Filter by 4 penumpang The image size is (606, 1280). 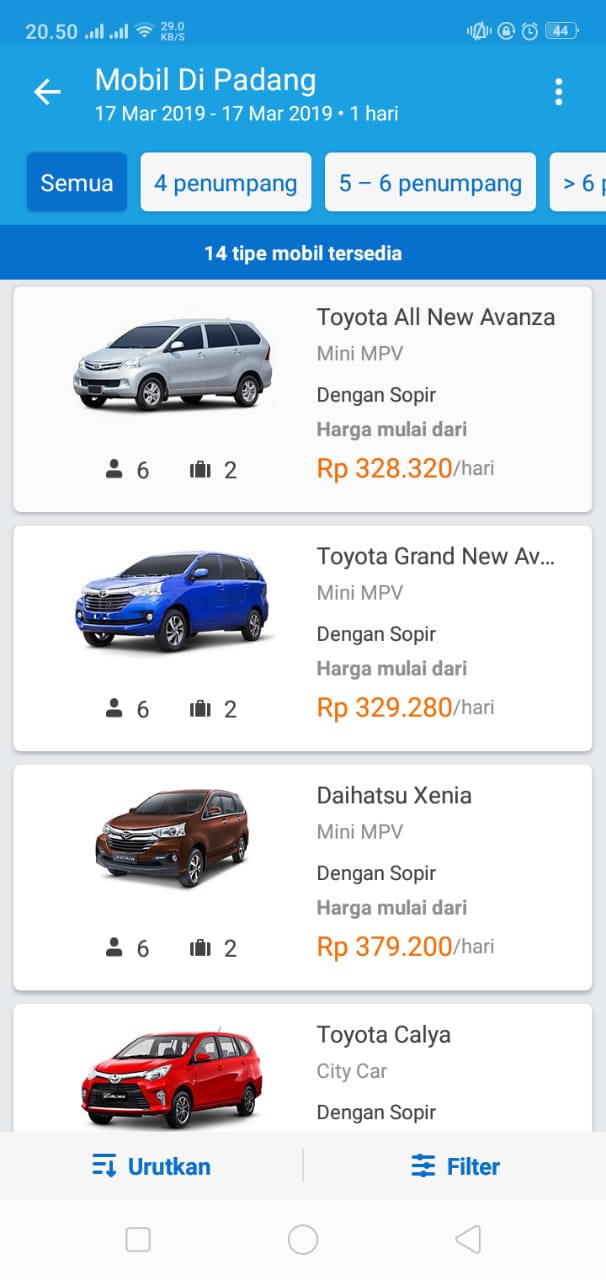[225, 183]
